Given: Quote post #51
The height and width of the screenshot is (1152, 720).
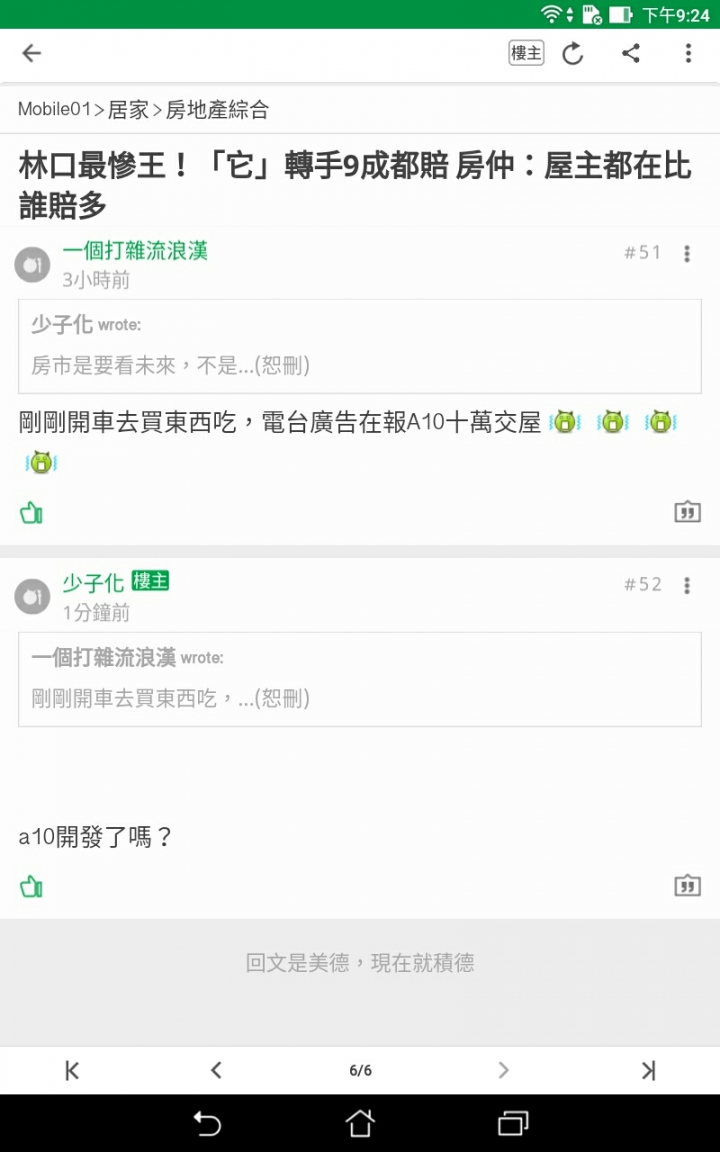Looking at the screenshot, I should 687,513.
